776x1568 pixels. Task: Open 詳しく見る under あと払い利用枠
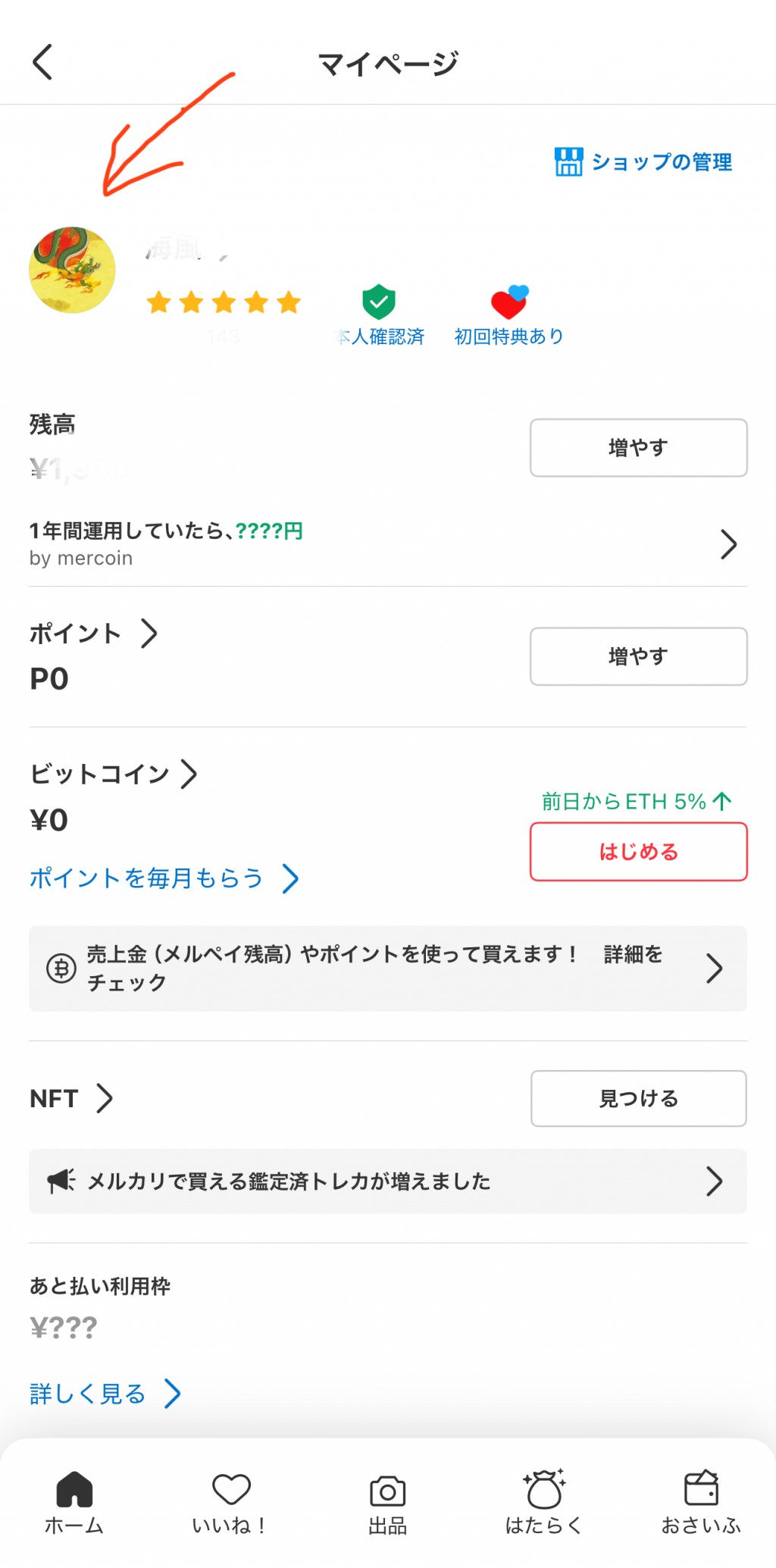(105, 1394)
